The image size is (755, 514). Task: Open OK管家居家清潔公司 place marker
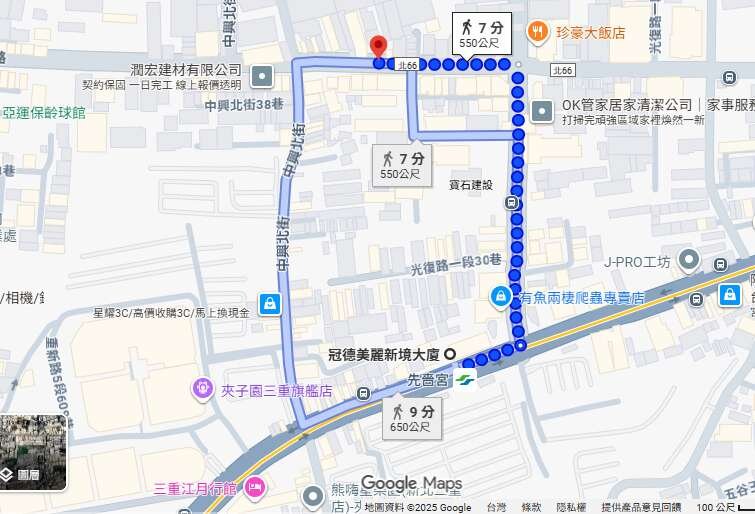(x=543, y=110)
